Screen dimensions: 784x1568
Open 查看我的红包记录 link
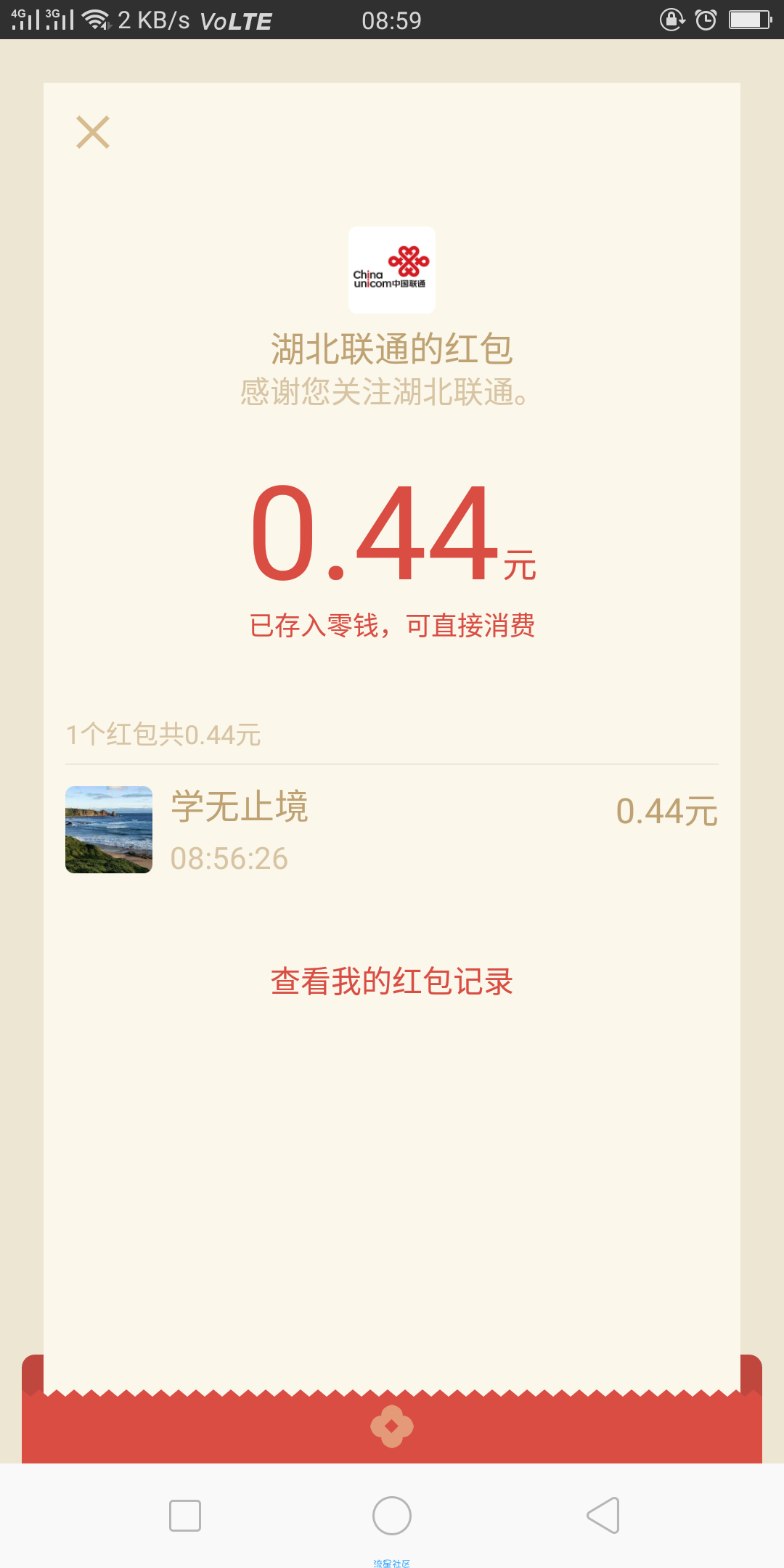click(x=392, y=981)
